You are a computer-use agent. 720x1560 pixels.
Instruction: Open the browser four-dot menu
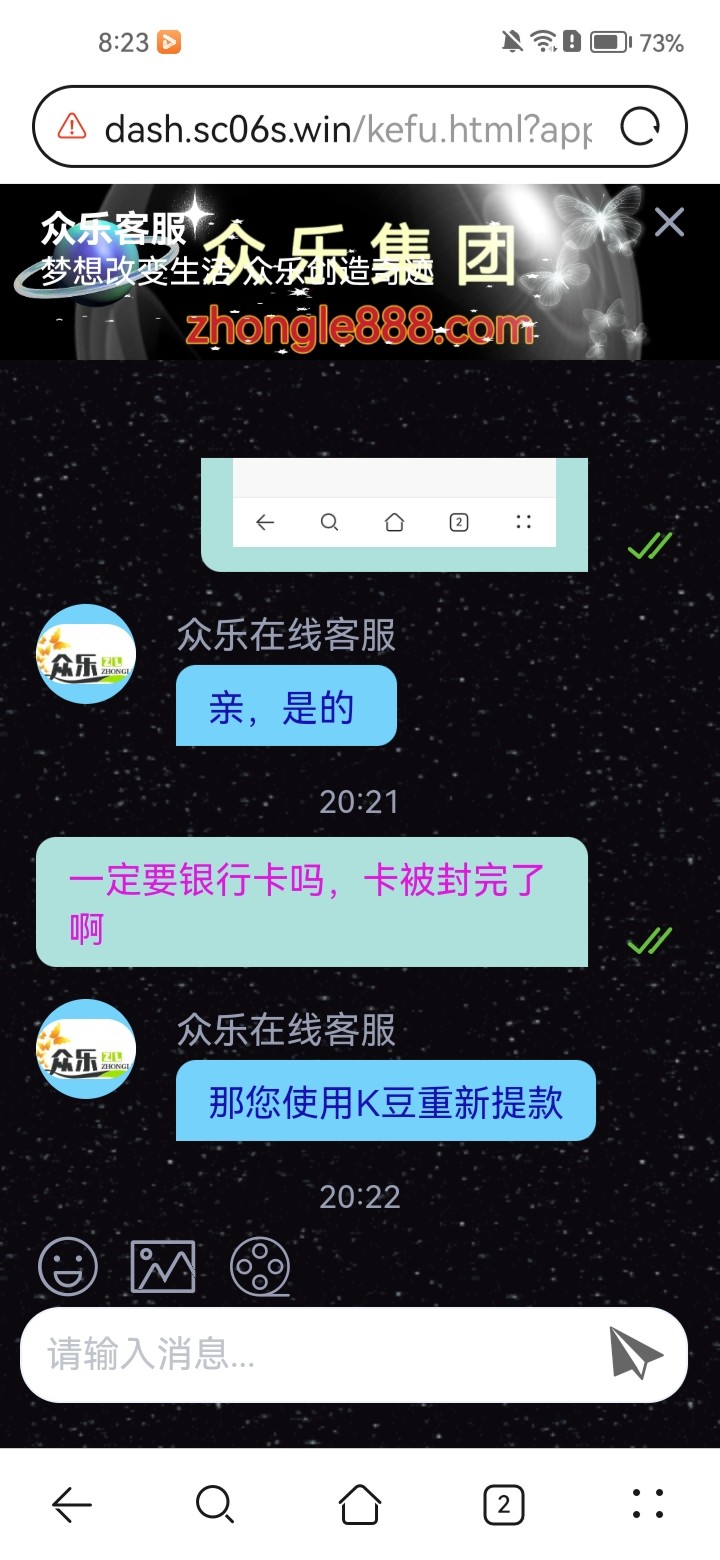(x=648, y=1504)
